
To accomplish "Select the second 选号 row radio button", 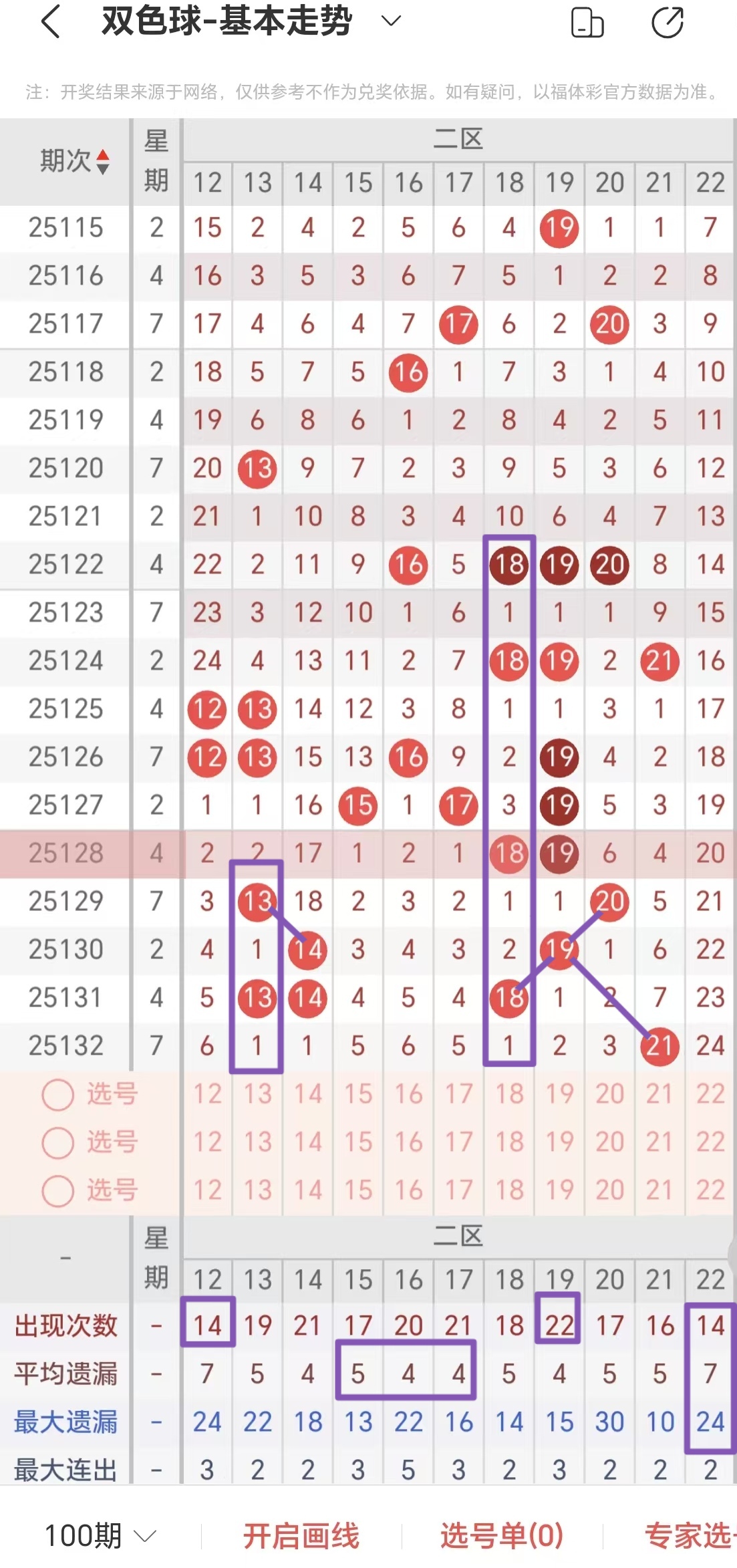I will 57,1143.
